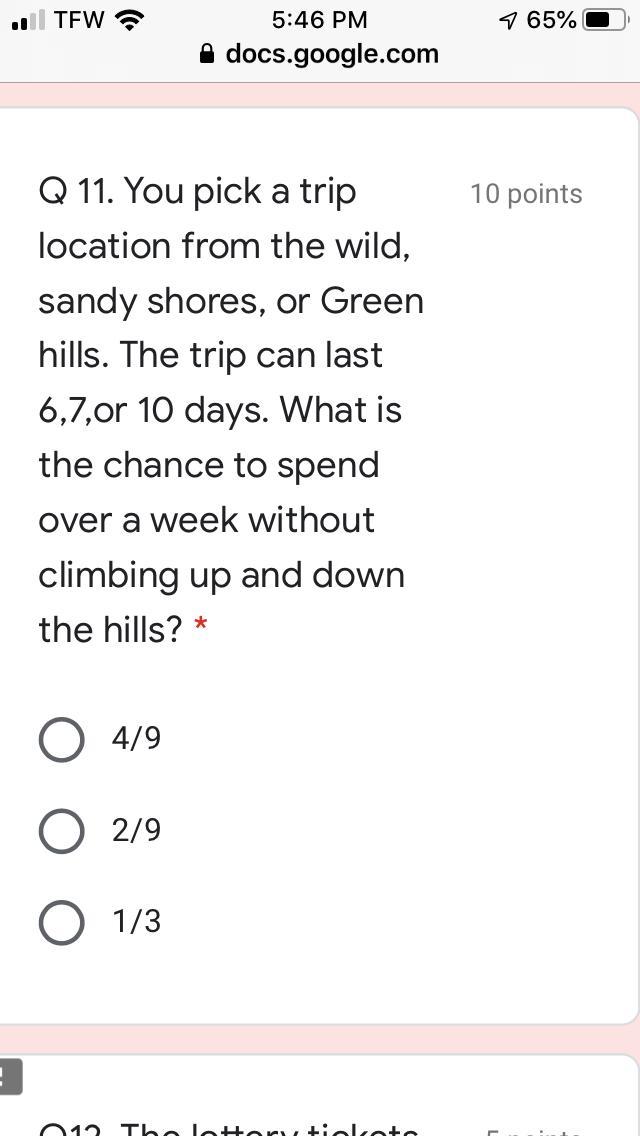Select the 4/9 answer option
Viewport: 640px width, 1136px height.
61,739
